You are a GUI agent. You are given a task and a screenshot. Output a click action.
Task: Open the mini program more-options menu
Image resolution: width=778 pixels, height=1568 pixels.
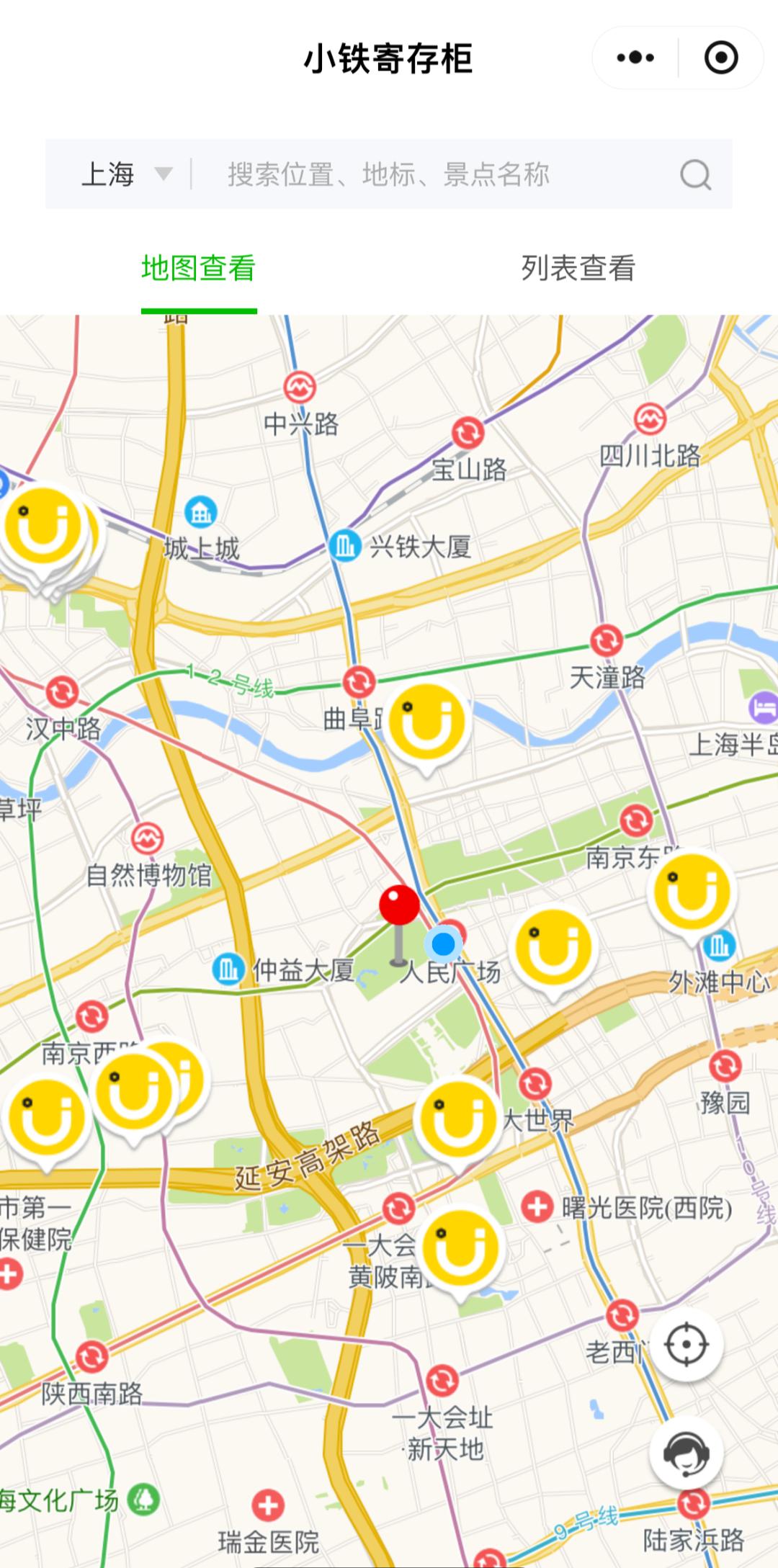pyautogui.click(x=635, y=58)
